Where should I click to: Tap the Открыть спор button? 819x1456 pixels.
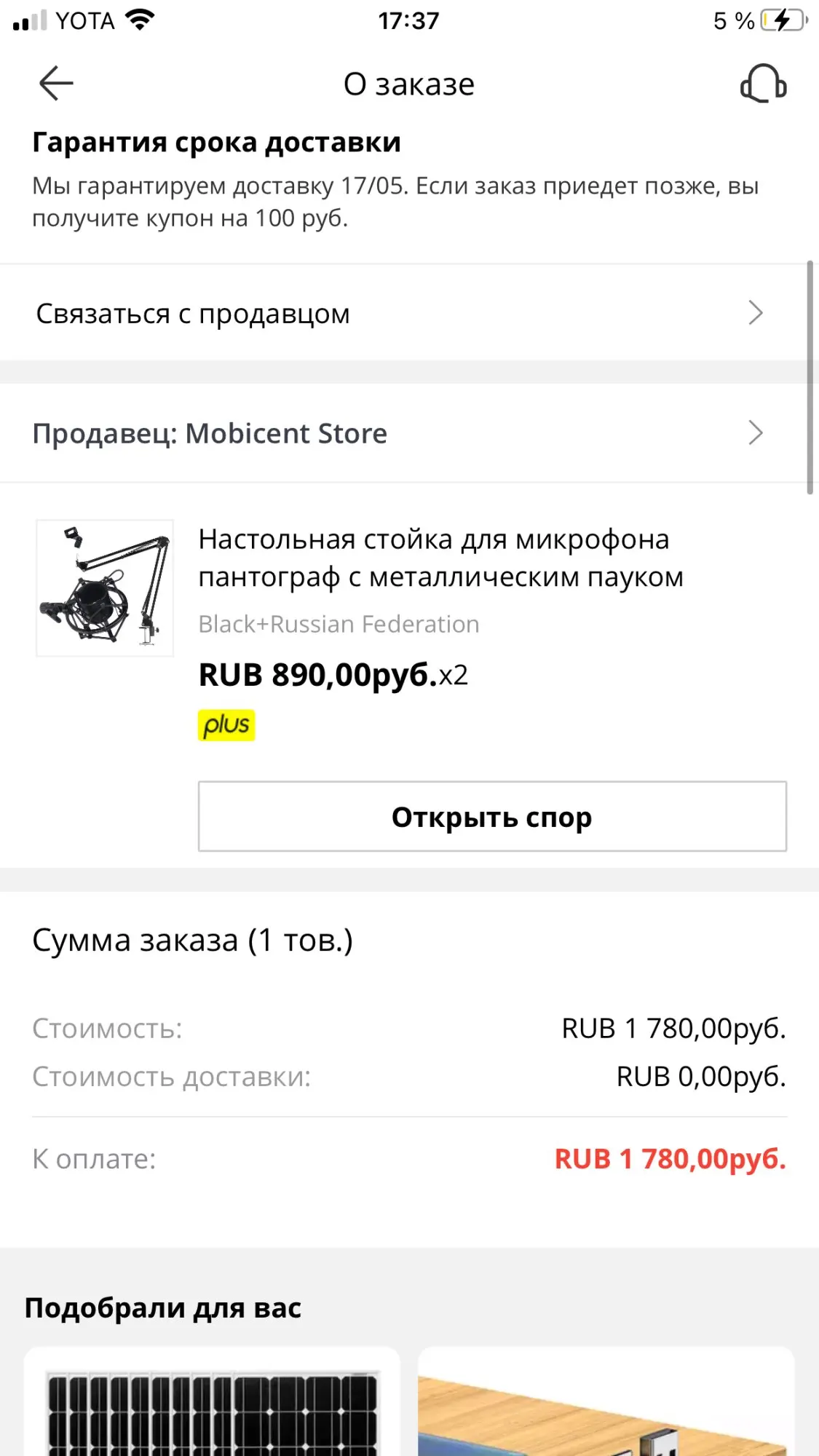point(492,816)
